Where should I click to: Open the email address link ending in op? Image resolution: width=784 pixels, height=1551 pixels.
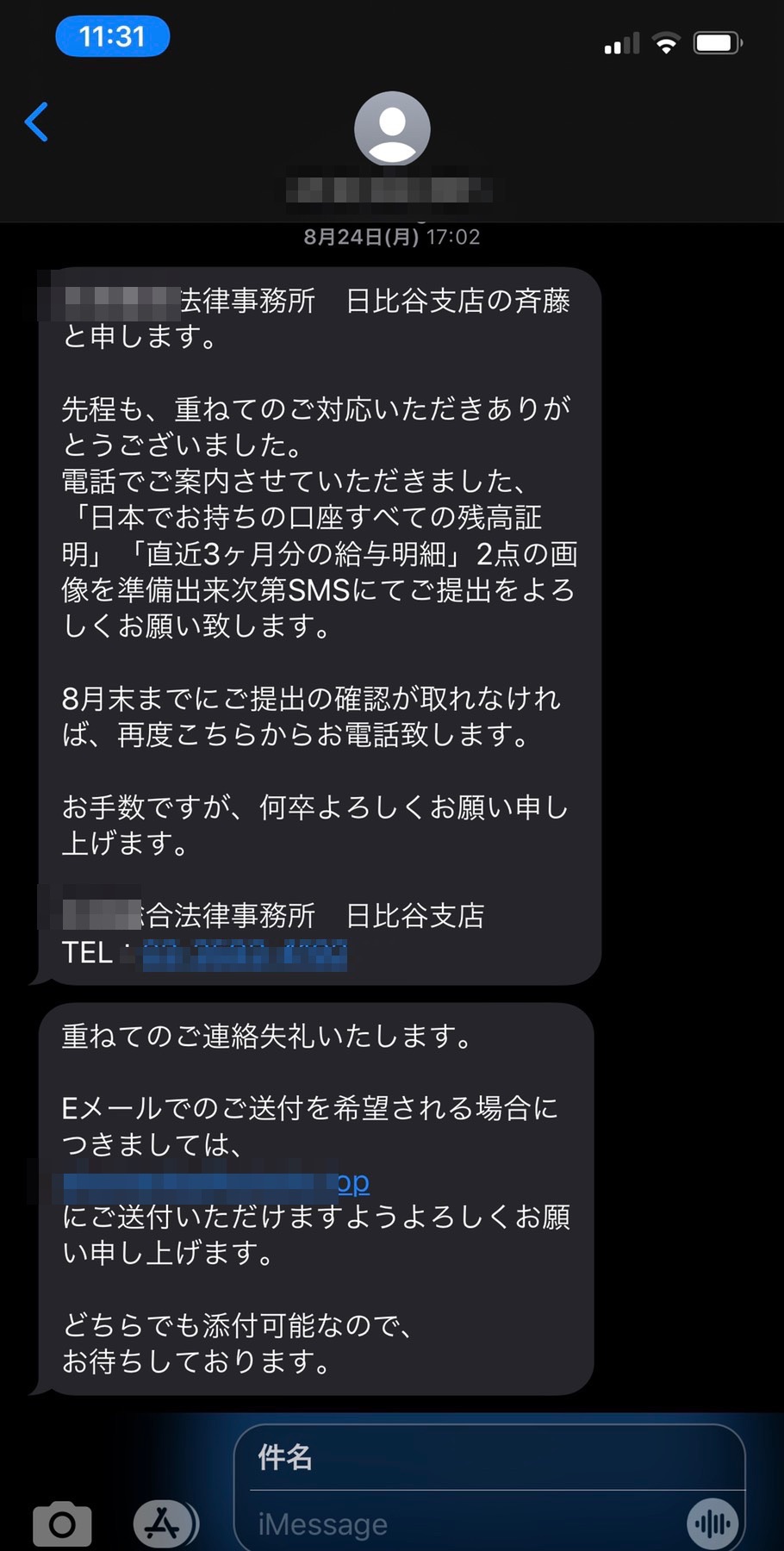click(x=217, y=1184)
